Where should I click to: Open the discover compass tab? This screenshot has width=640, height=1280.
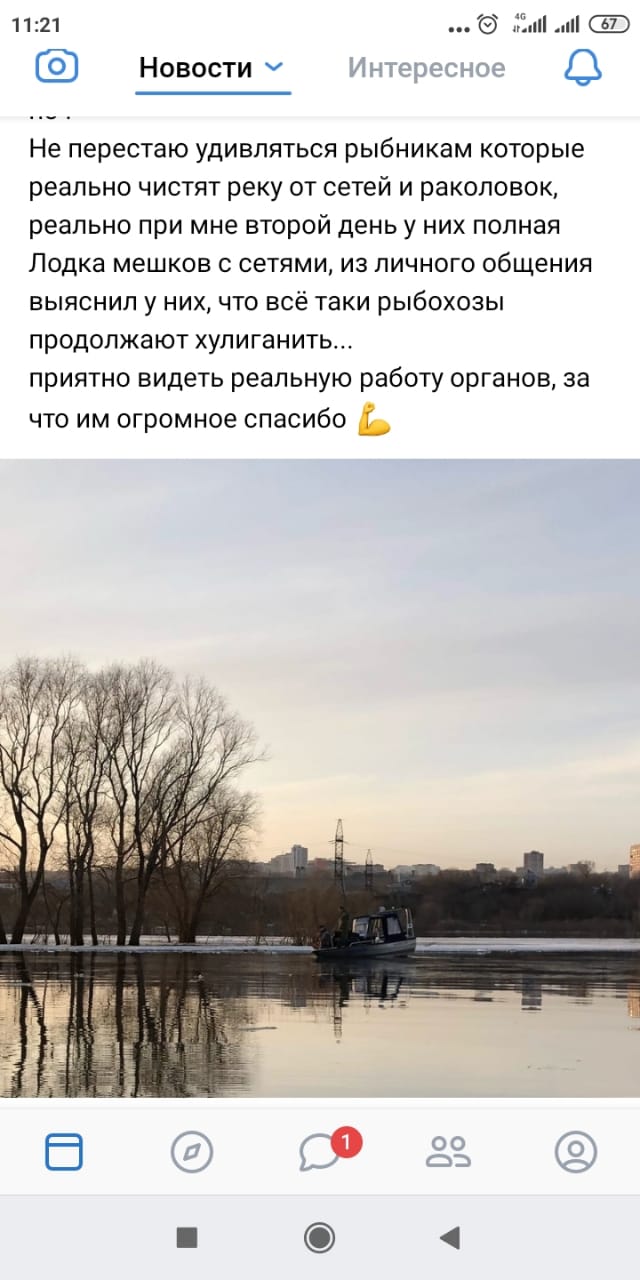(x=192, y=1152)
